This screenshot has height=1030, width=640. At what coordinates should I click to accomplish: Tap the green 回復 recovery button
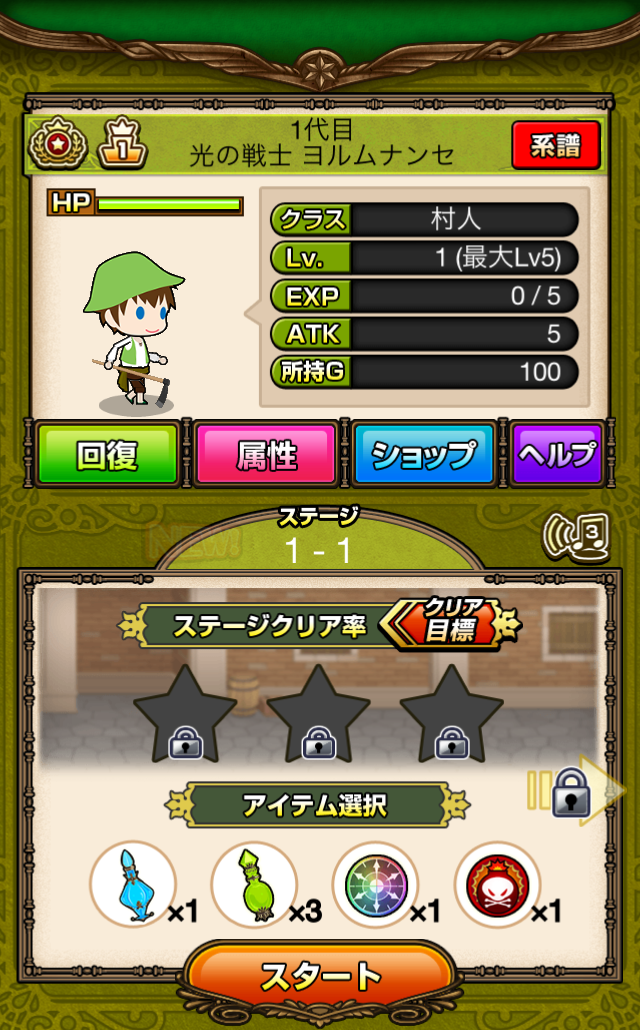pos(107,455)
